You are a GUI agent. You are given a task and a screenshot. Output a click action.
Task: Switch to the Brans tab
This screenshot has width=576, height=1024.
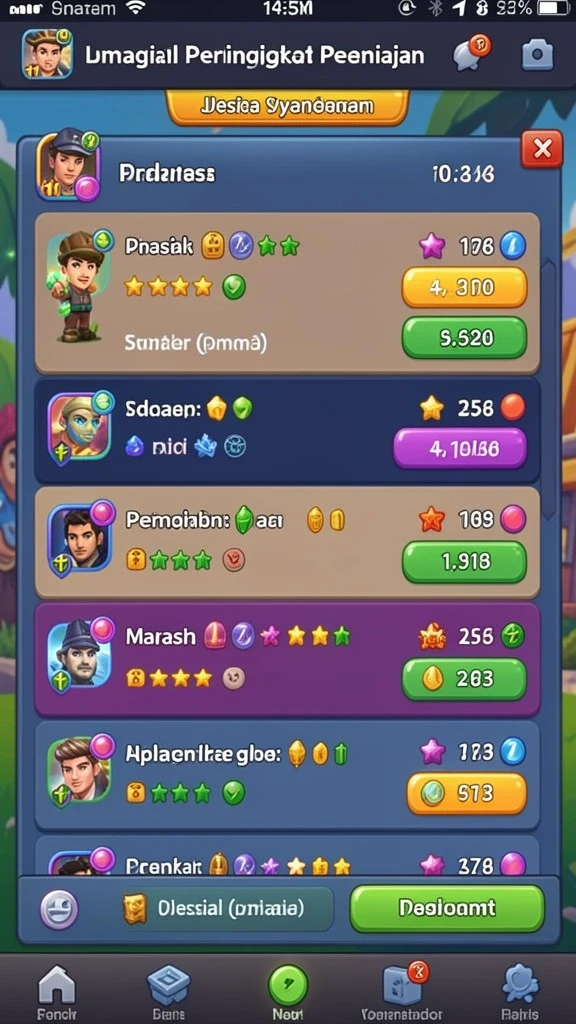pos(168,992)
